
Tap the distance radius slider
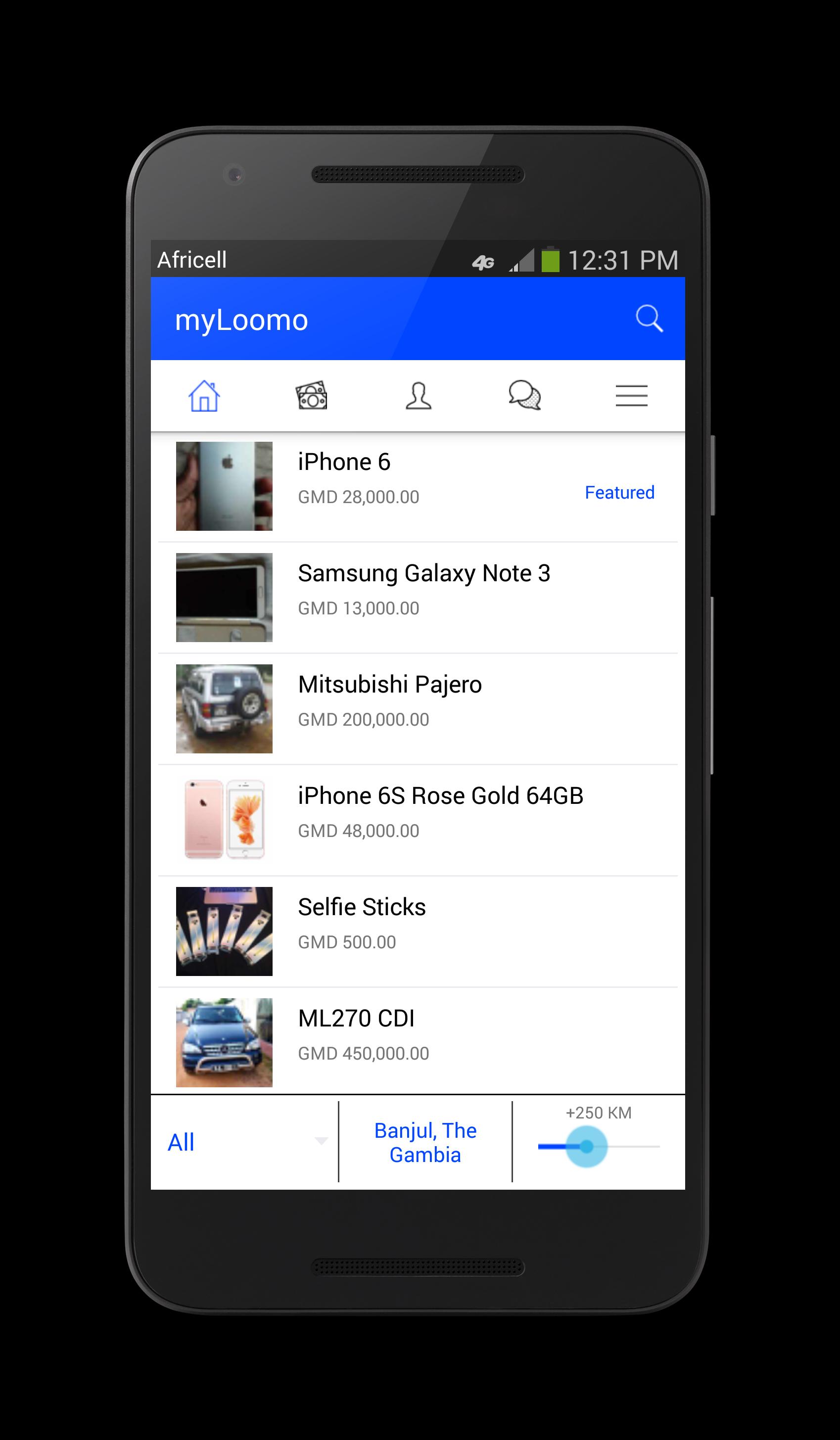[587, 1147]
